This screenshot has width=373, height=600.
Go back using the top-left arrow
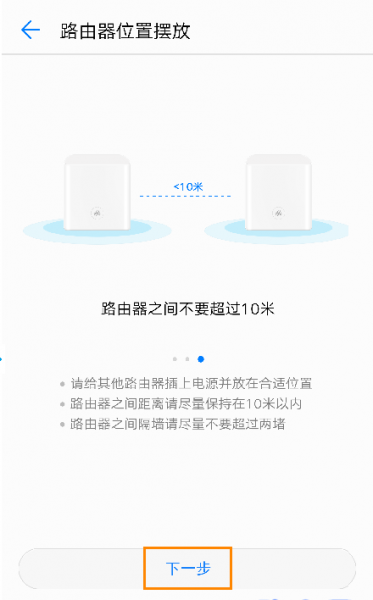[x=31, y=30]
